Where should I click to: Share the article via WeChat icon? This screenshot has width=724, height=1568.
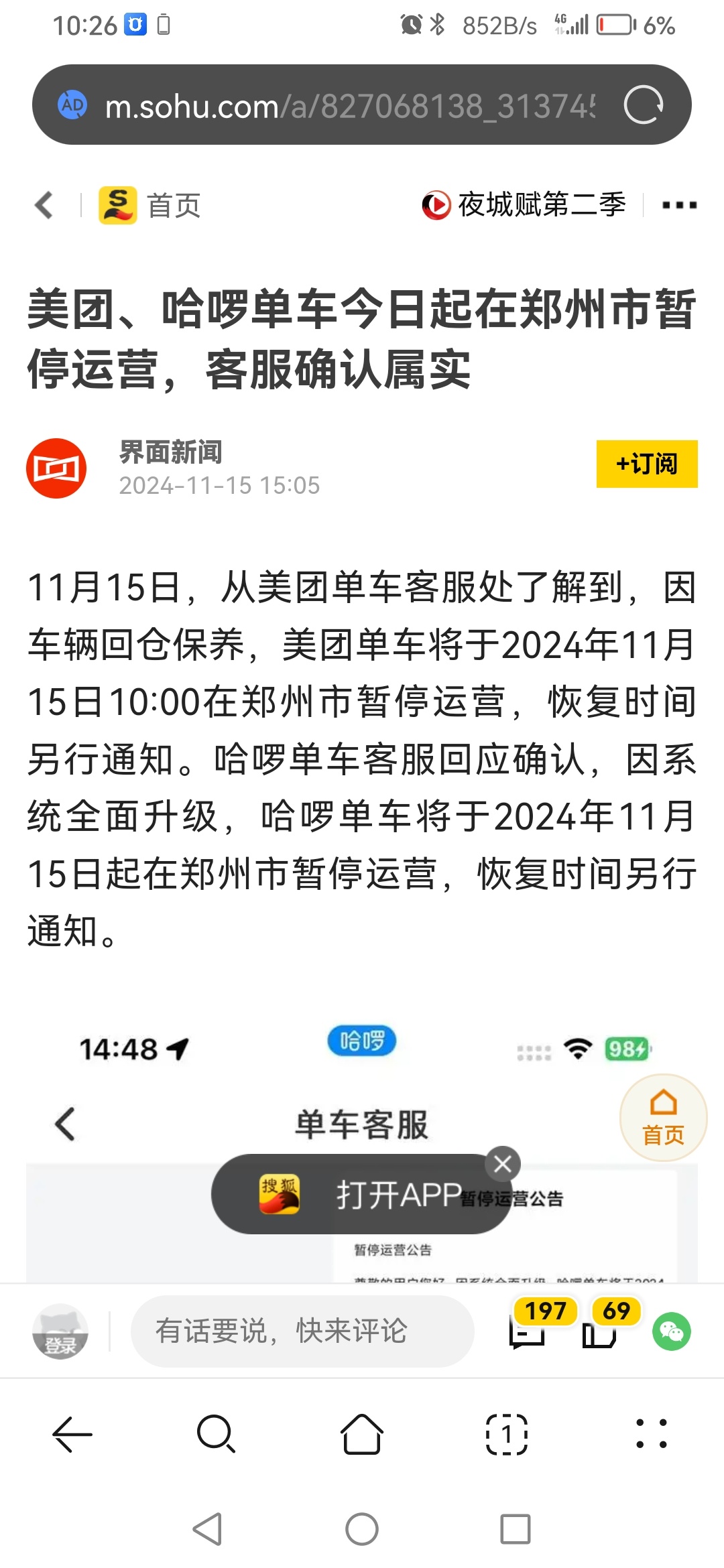(x=672, y=1331)
